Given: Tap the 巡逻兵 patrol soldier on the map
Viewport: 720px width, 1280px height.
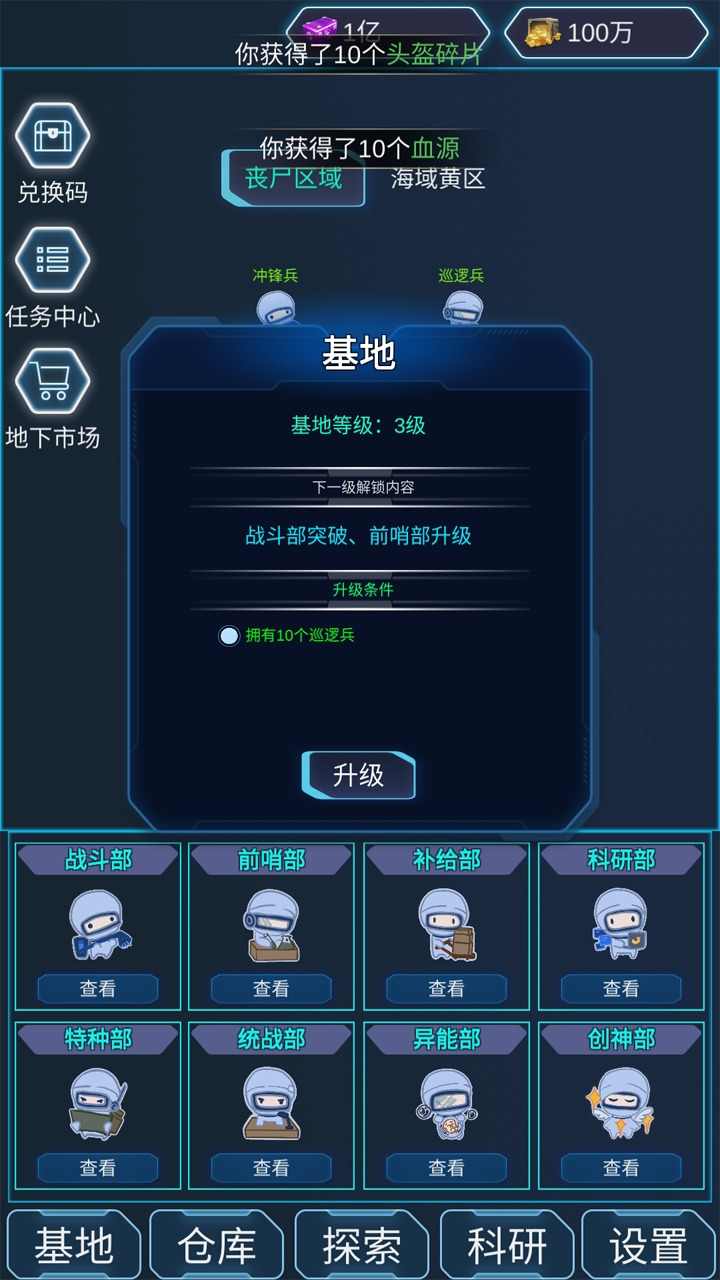Looking at the screenshot, I should (462, 310).
